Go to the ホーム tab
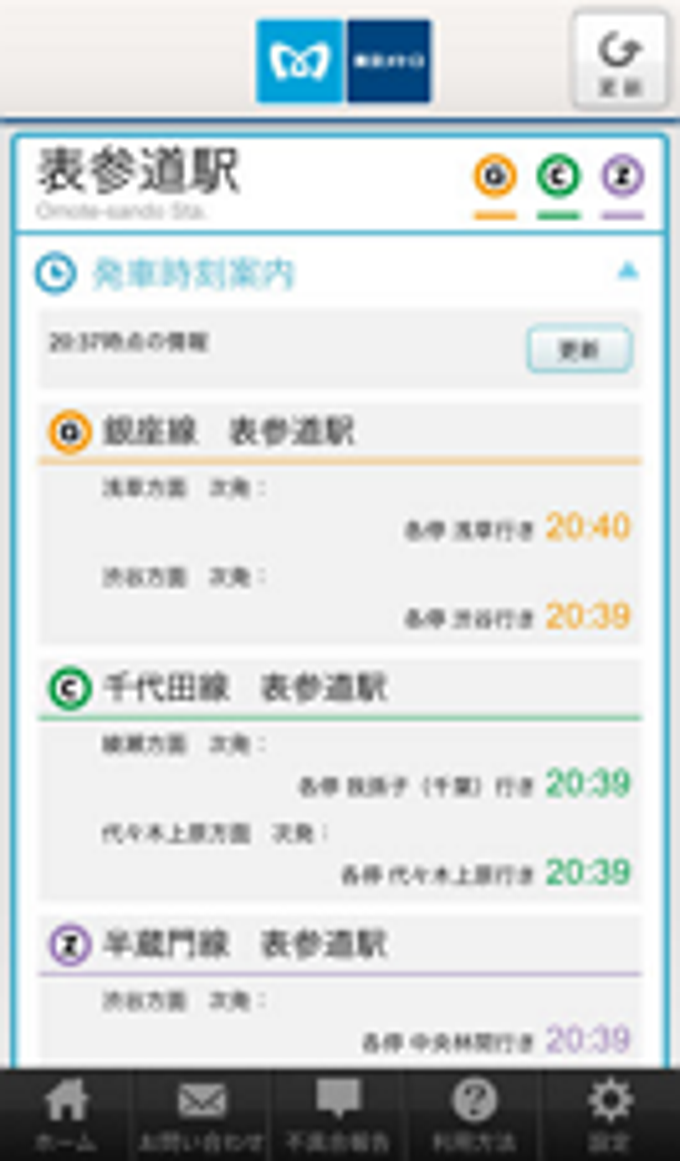 pyautogui.click(x=66, y=1115)
